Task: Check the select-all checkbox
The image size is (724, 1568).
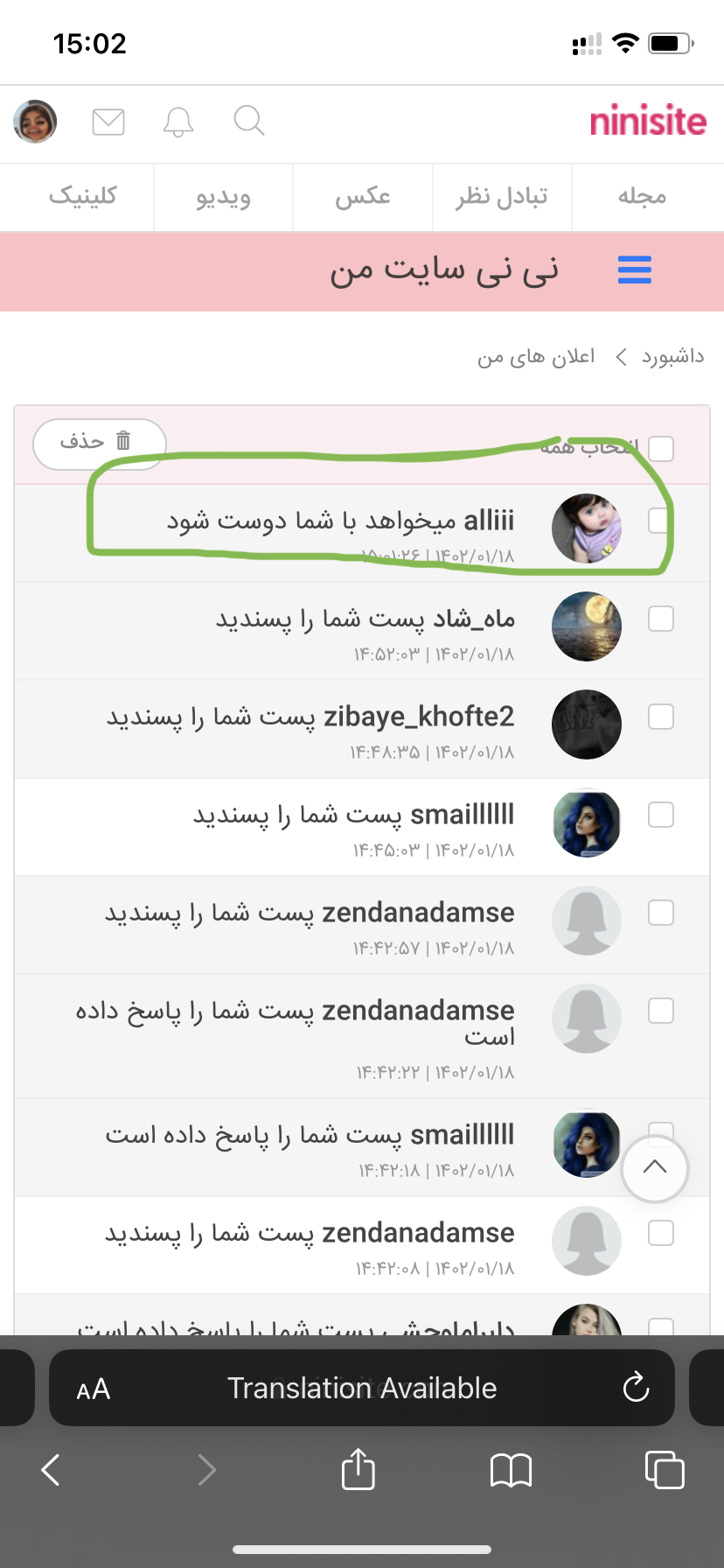Action: (661, 448)
